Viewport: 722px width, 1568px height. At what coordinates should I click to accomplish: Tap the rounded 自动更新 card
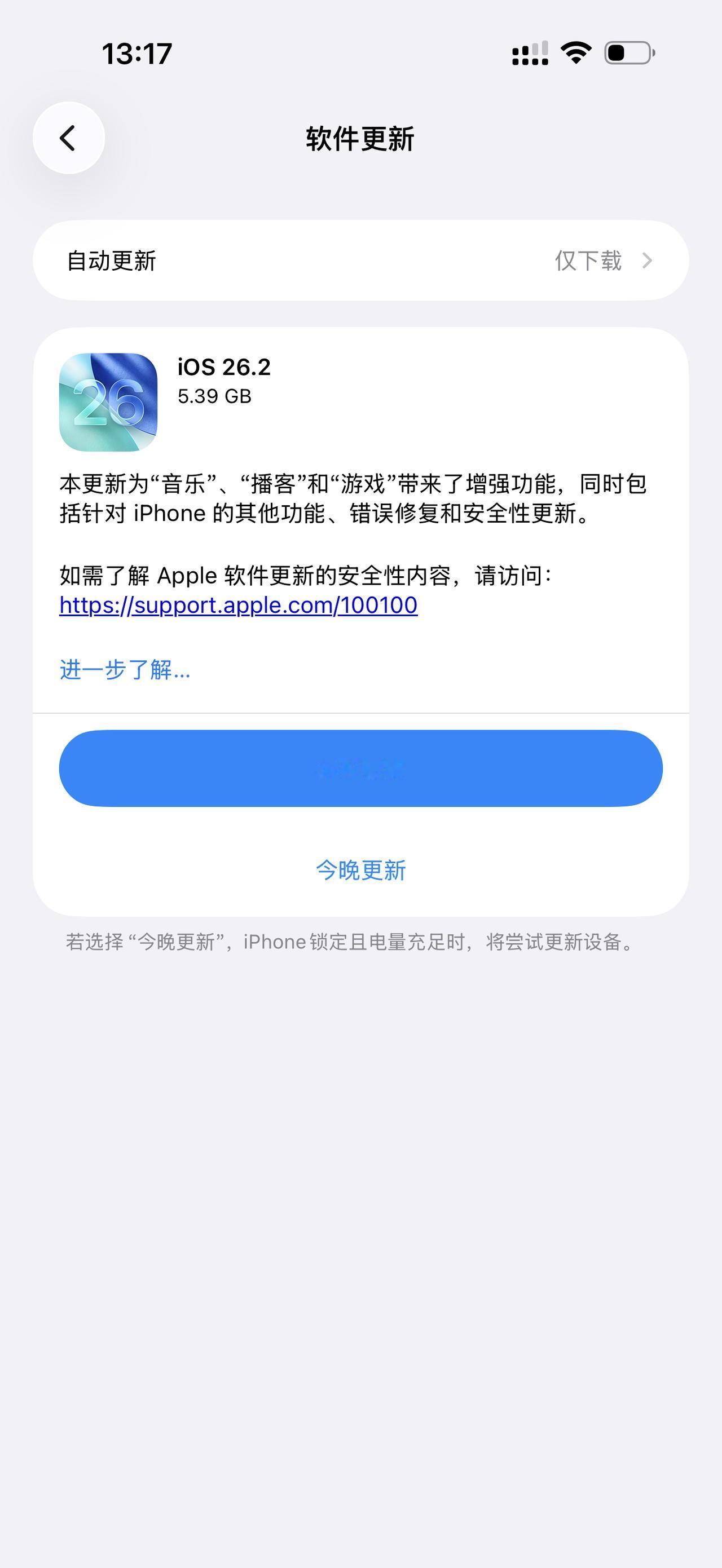360,260
